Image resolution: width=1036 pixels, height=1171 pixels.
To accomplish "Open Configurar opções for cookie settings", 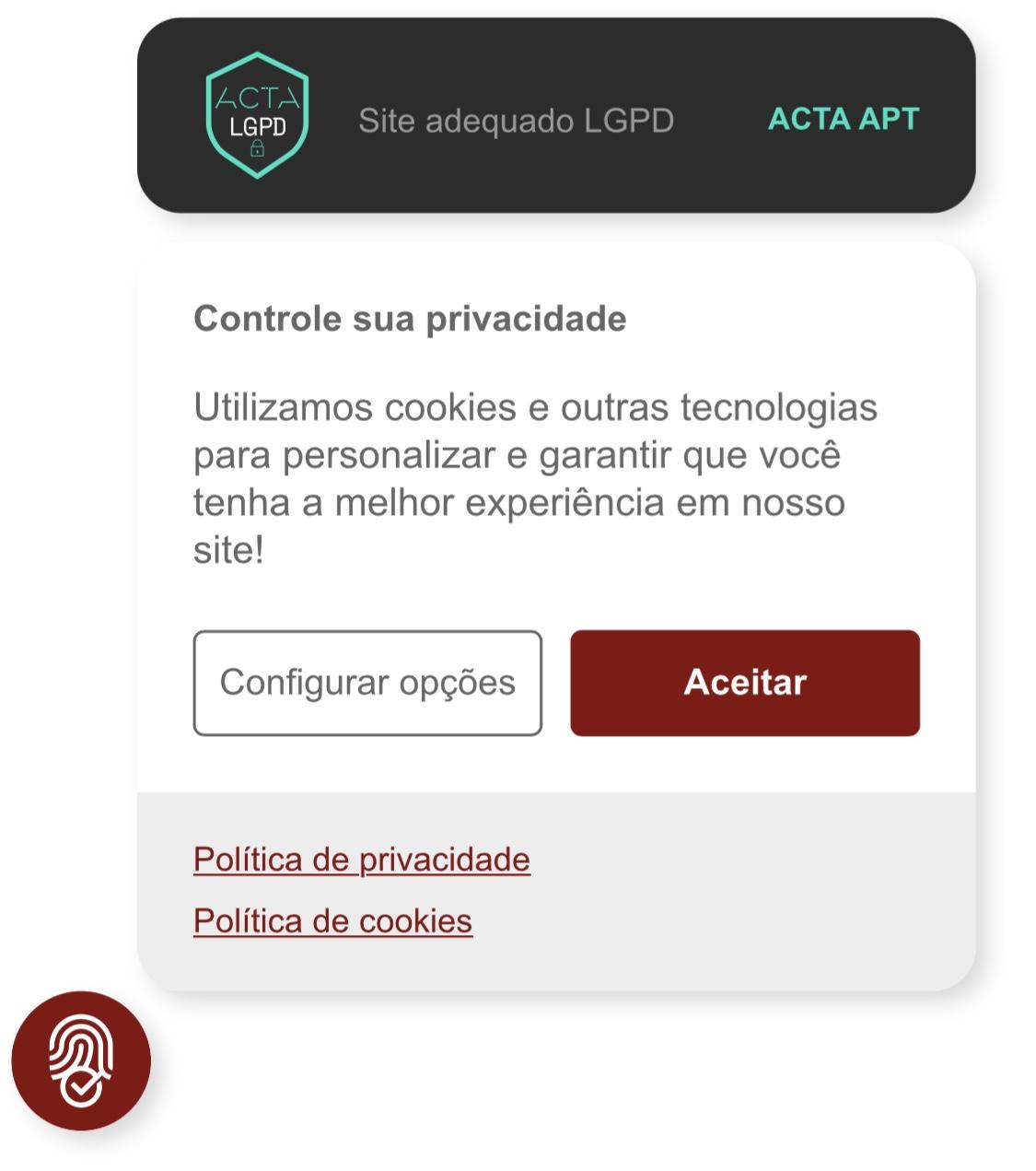I will tap(367, 683).
